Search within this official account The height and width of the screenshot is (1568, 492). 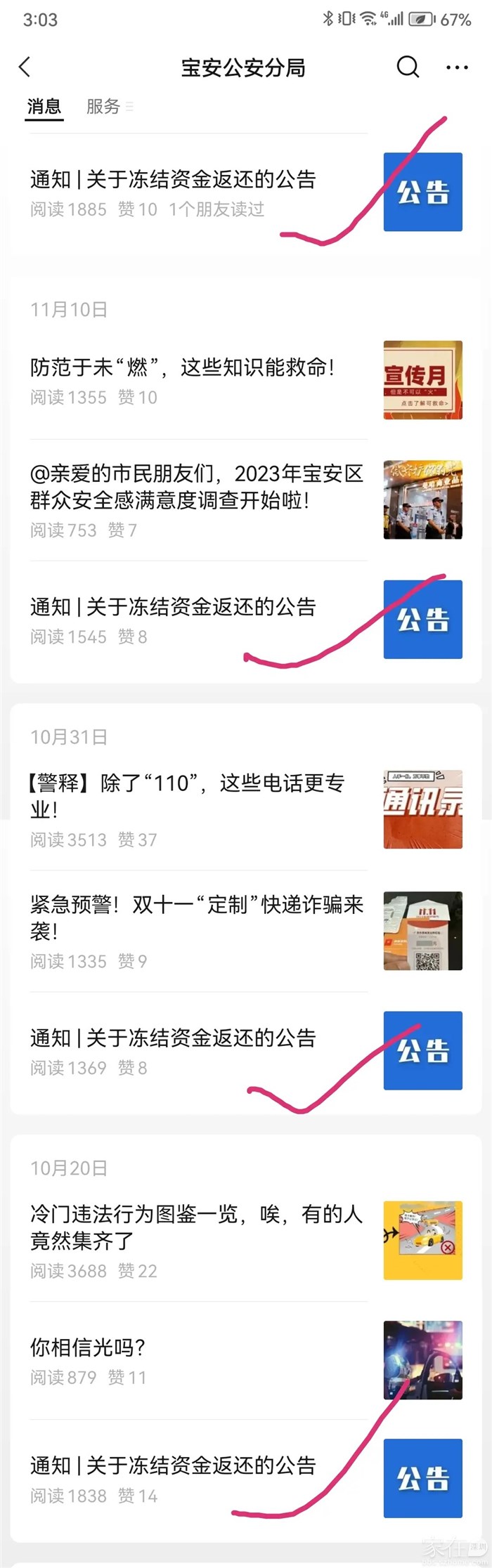408,67
